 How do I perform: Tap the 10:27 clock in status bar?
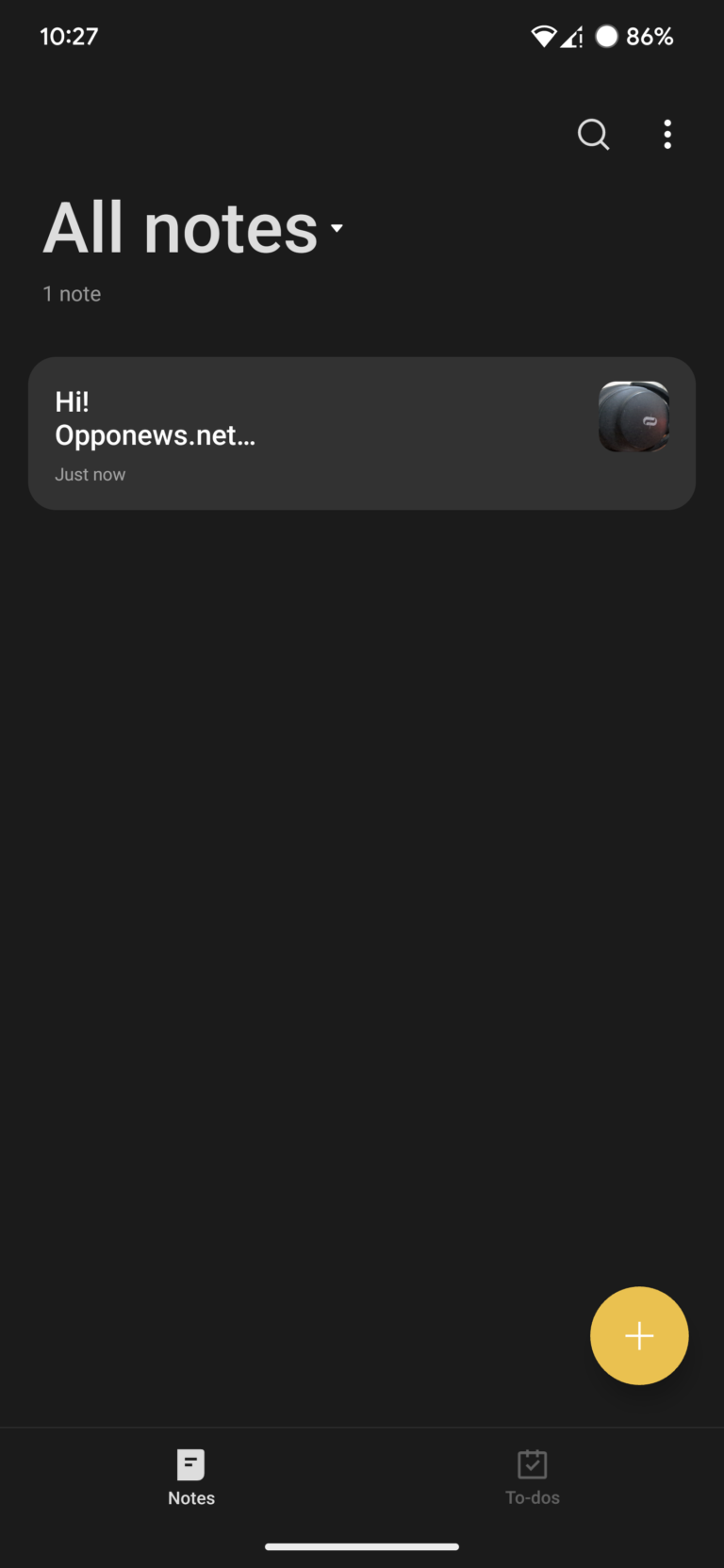pos(69,36)
